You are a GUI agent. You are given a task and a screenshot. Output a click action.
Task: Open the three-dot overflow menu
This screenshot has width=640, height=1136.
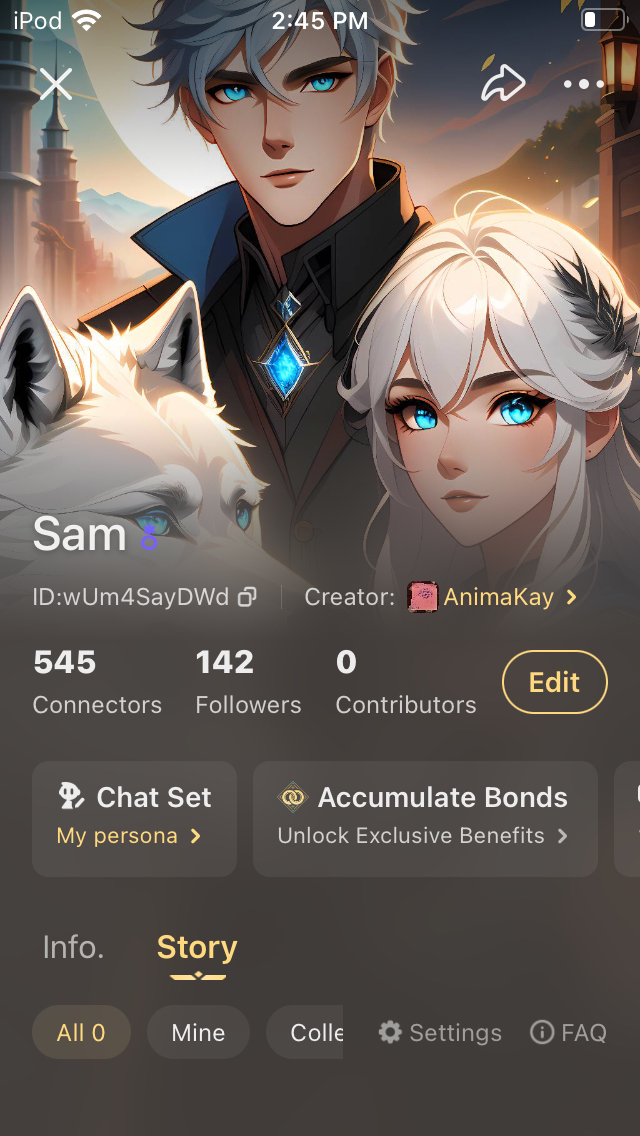click(x=584, y=84)
